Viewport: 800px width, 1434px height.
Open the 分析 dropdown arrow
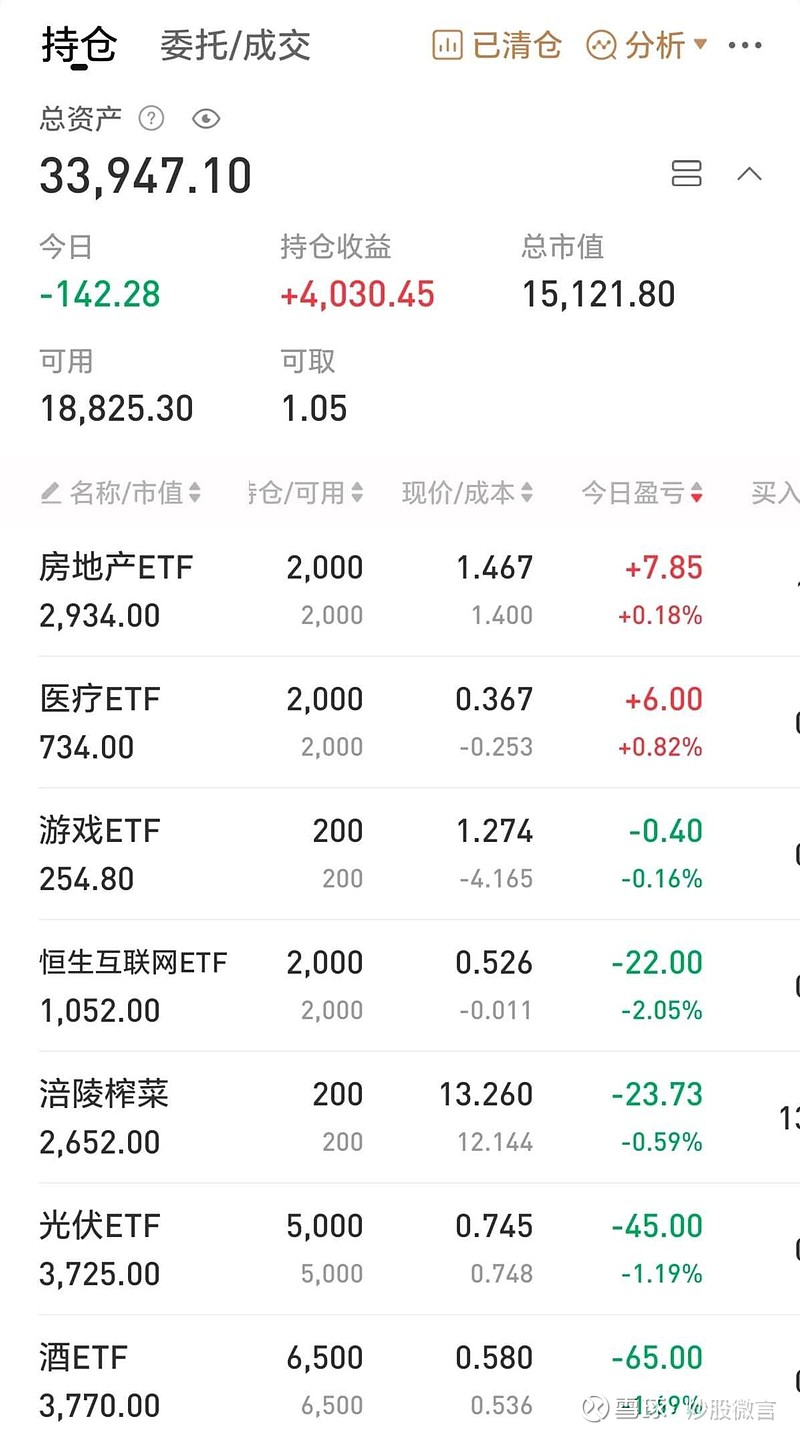click(x=700, y=44)
